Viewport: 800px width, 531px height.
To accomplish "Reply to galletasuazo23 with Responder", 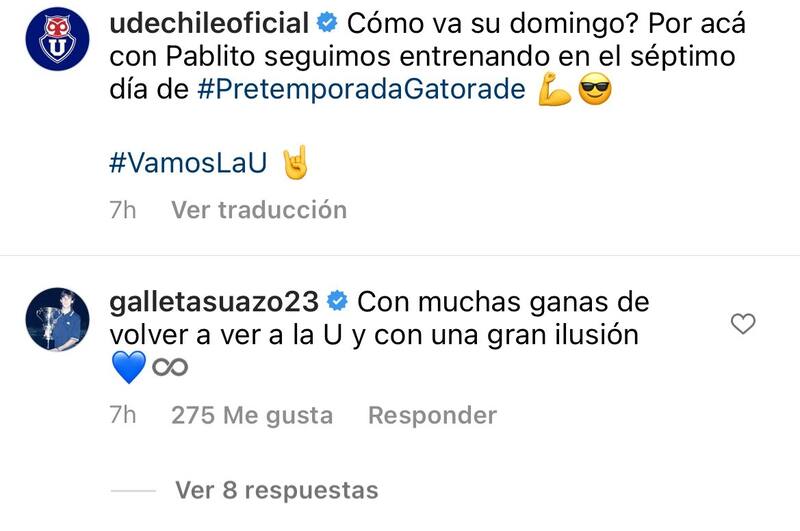I will (x=432, y=415).
